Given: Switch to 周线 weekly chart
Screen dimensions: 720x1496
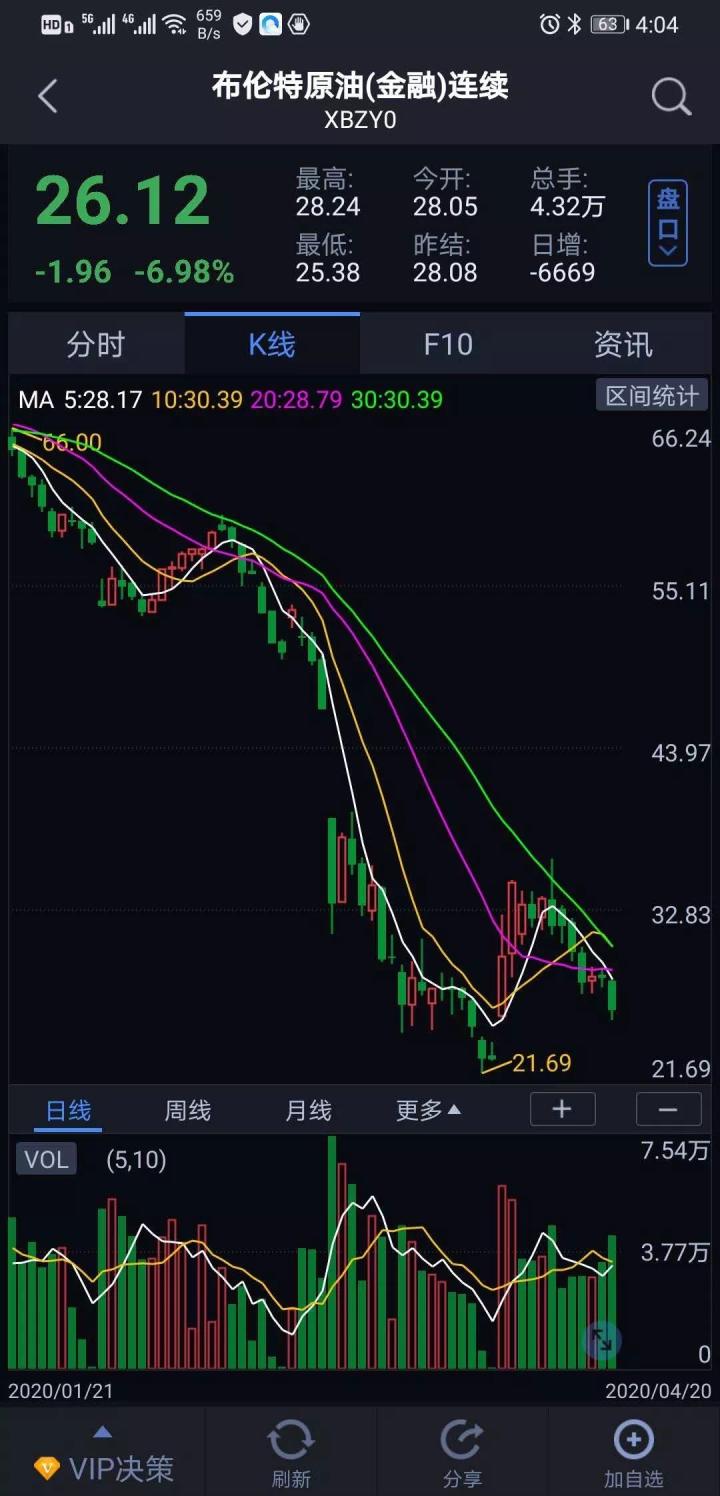Looking at the screenshot, I should click(x=188, y=1110).
